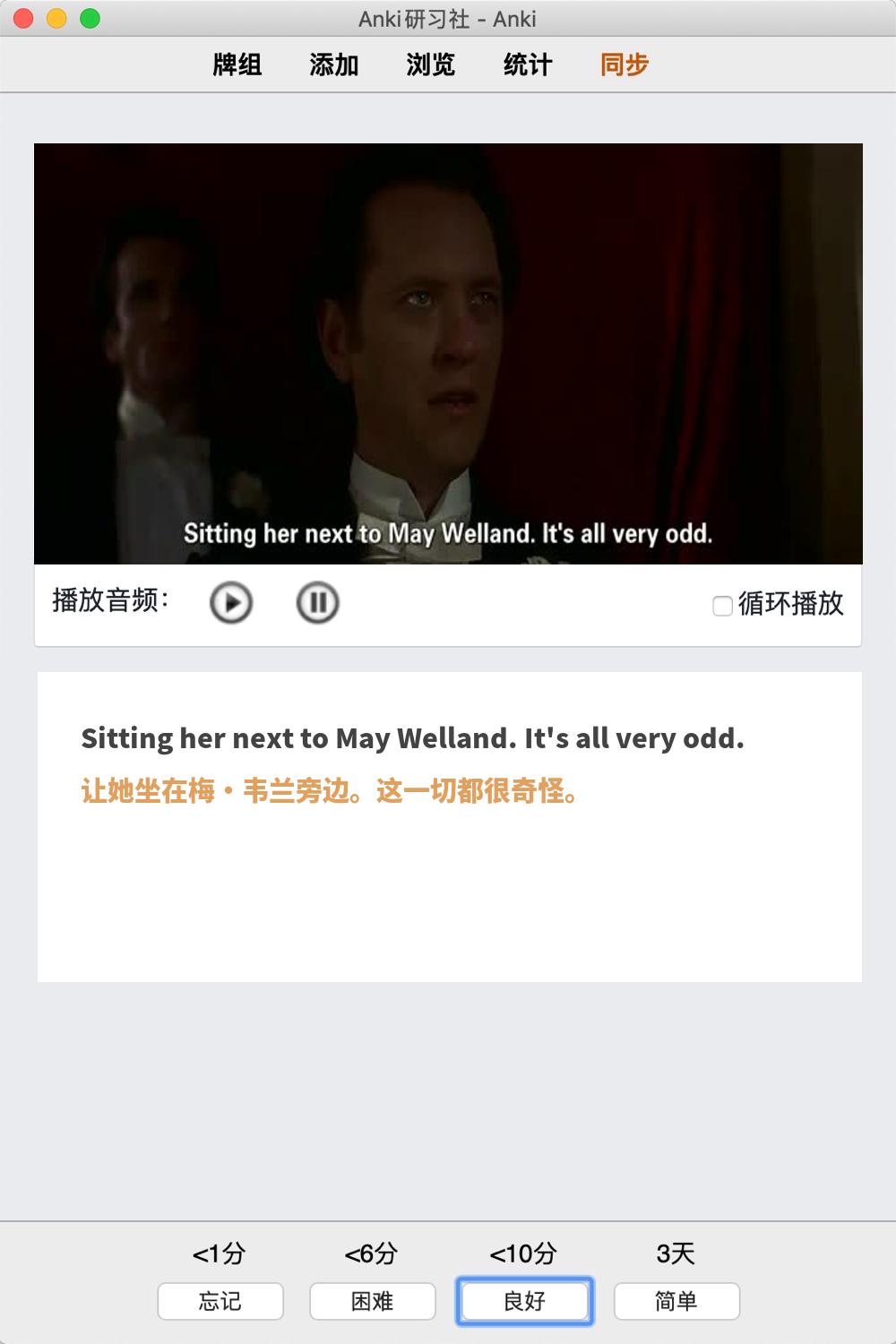Play the card audio
Screen dimensions: 896x1344
coord(231,603)
